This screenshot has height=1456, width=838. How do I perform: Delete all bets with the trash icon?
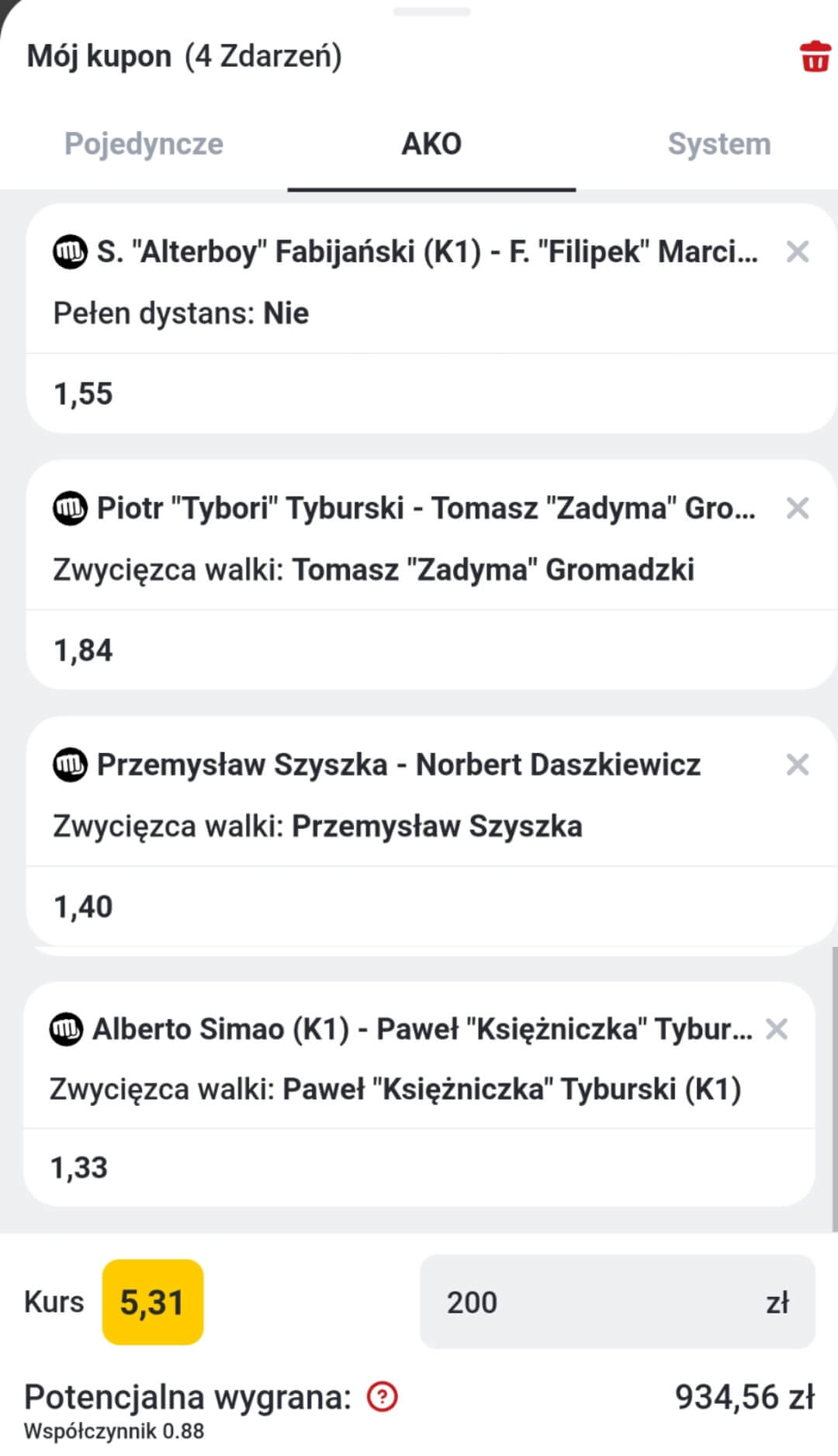(x=814, y=57)
